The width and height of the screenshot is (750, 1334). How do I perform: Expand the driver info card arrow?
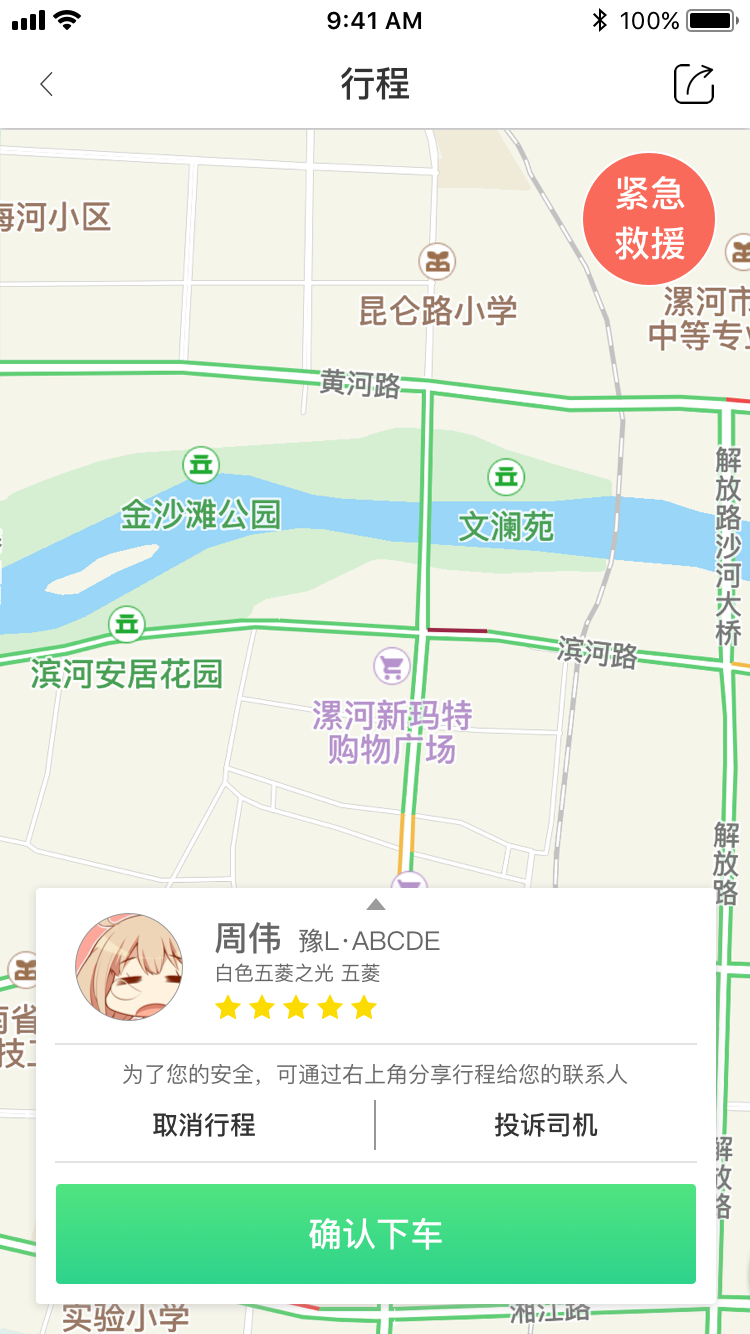[x=375, y=905]
